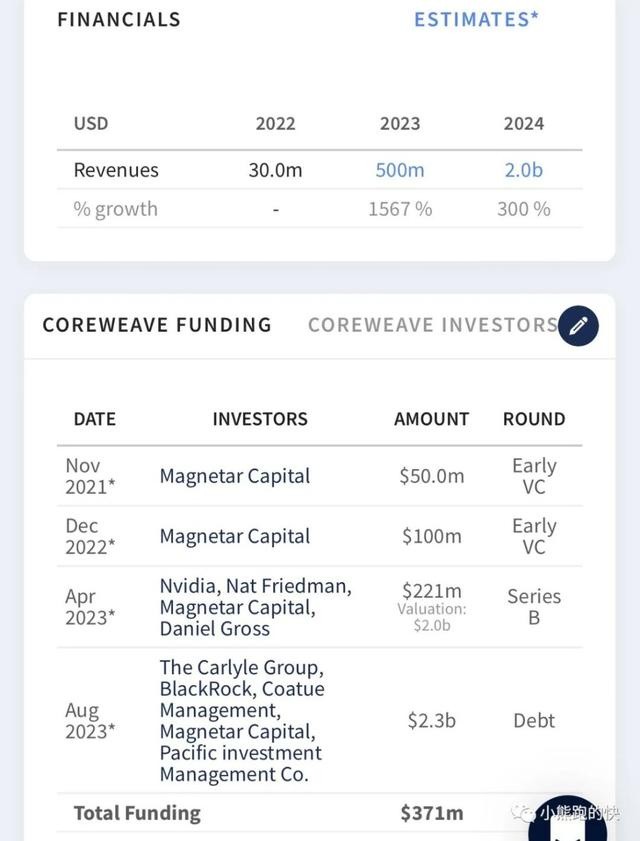The image size is (640, 841).
Task: Select the CoreWeave Funding tab
Action: pos(157,325)
